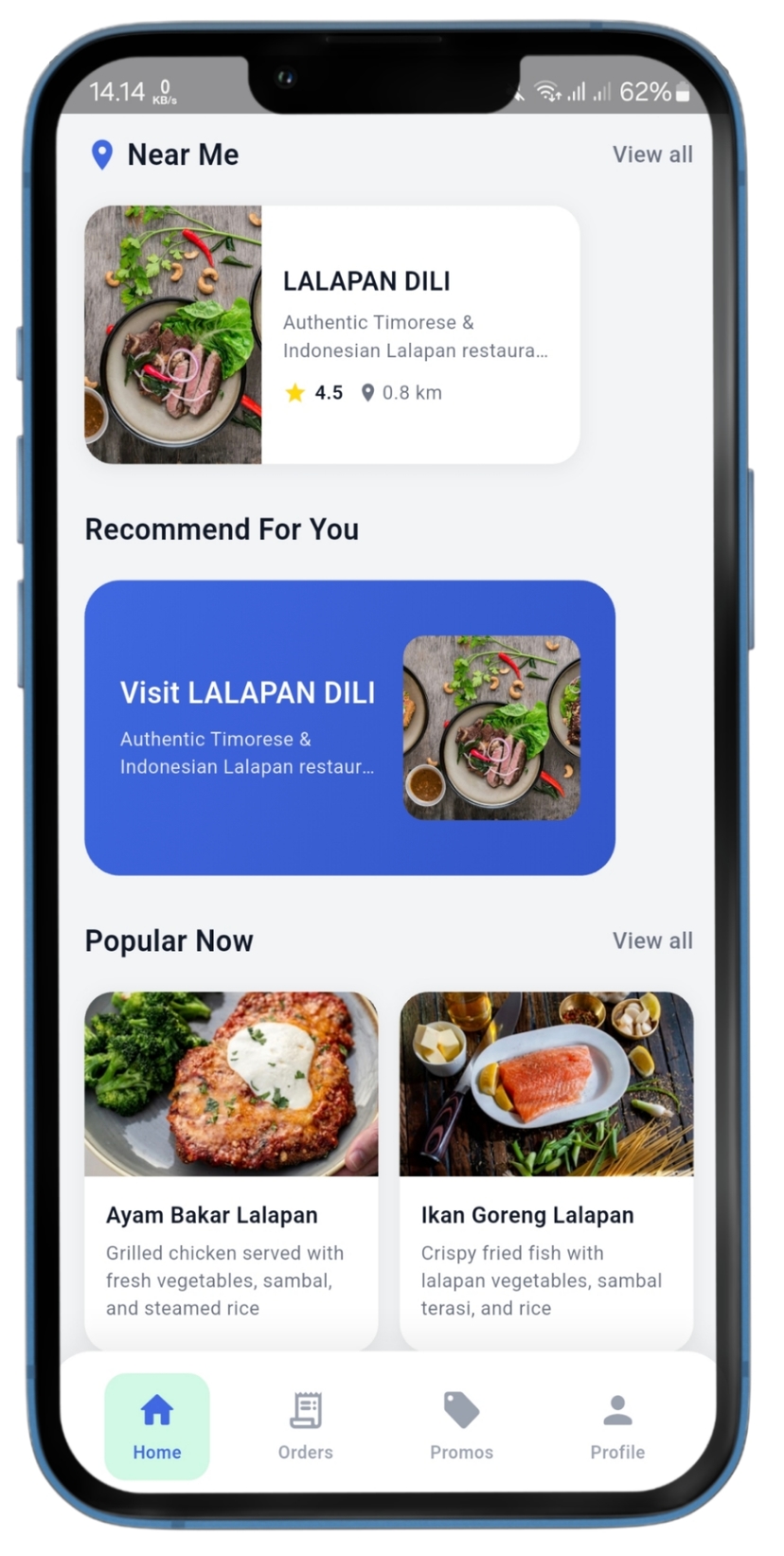
Task: View all Popular Now dishes
Action: coord(651,940)
